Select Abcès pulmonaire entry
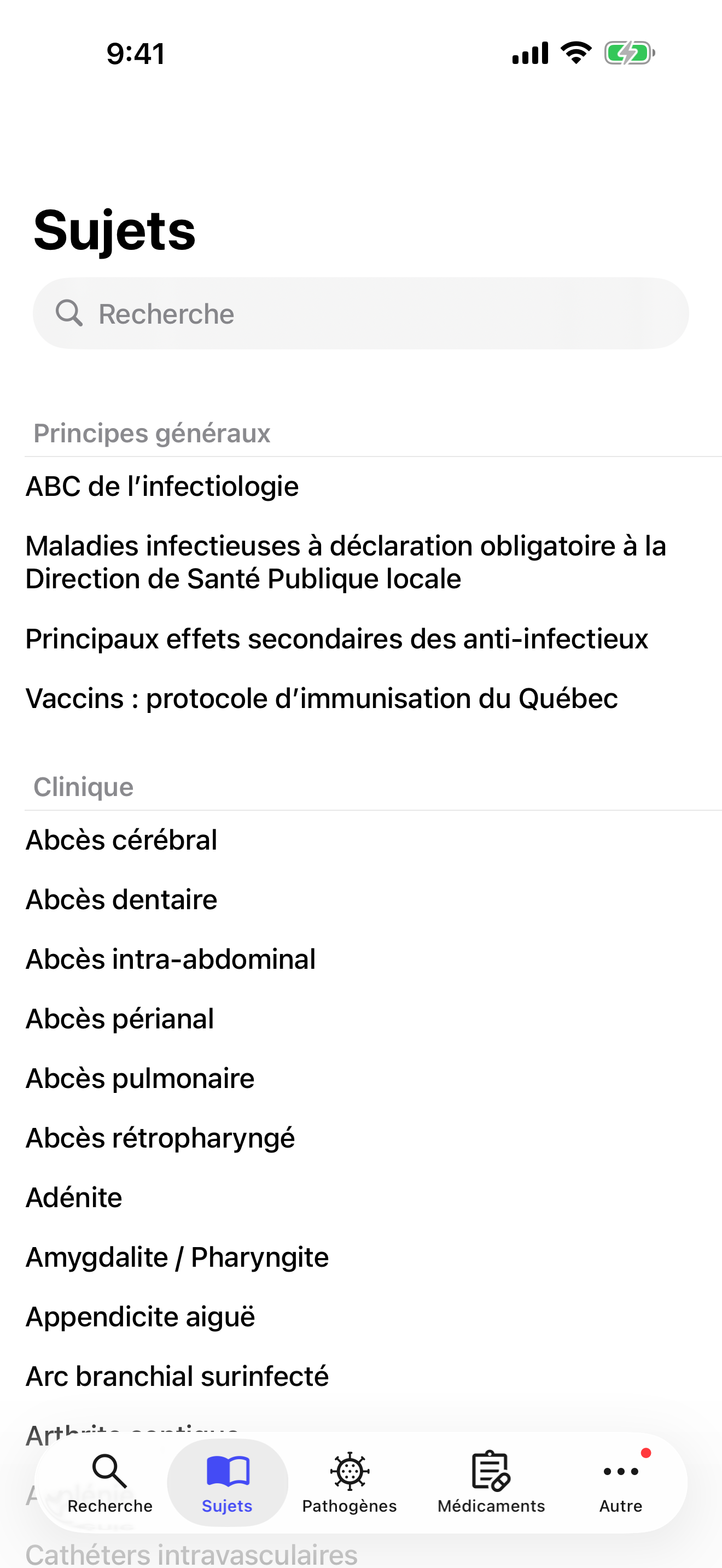This screenshot has height=1568, width=722. [139, 1078]
